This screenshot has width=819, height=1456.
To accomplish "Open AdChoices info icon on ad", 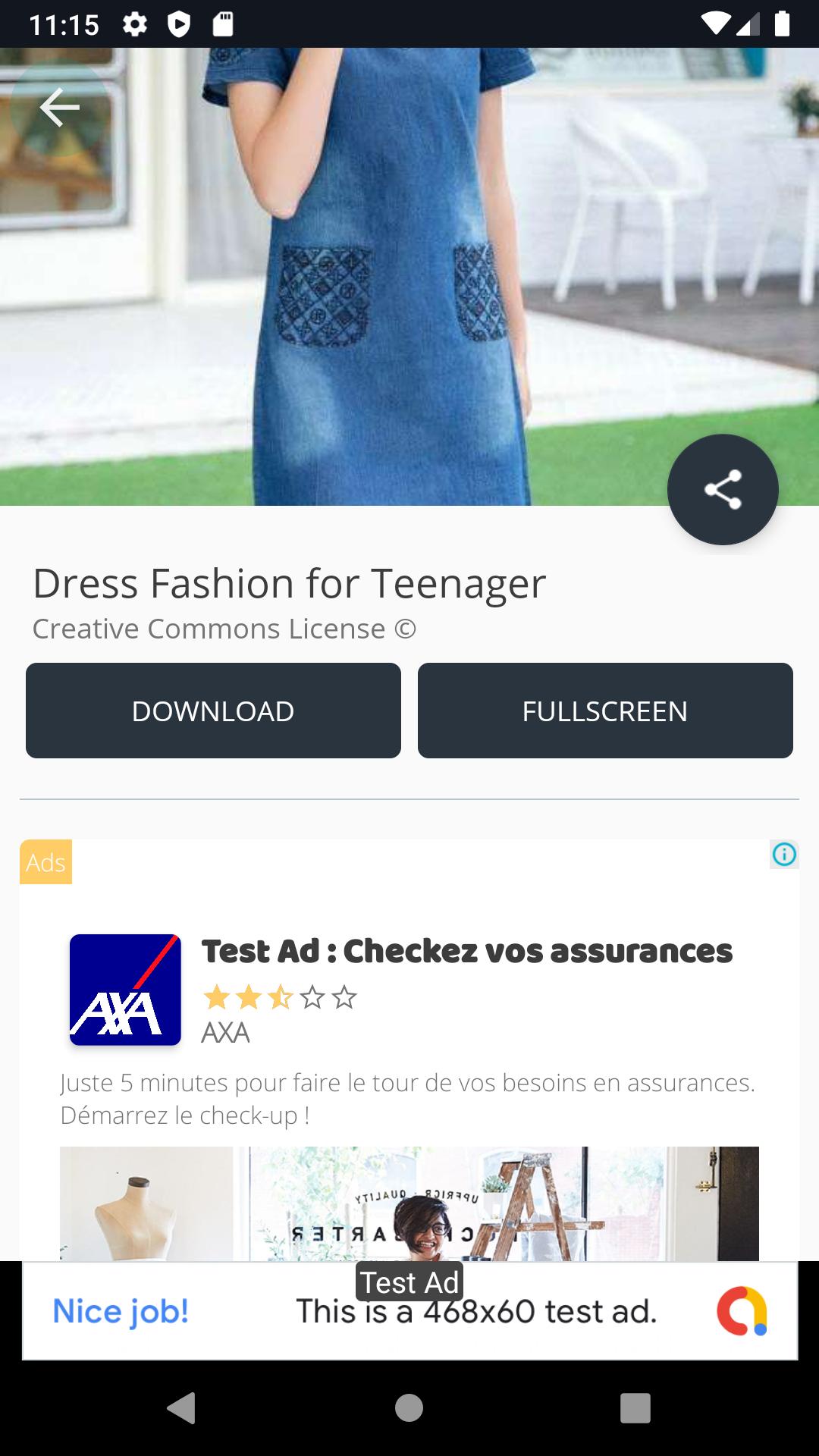I will coord(784,854).
